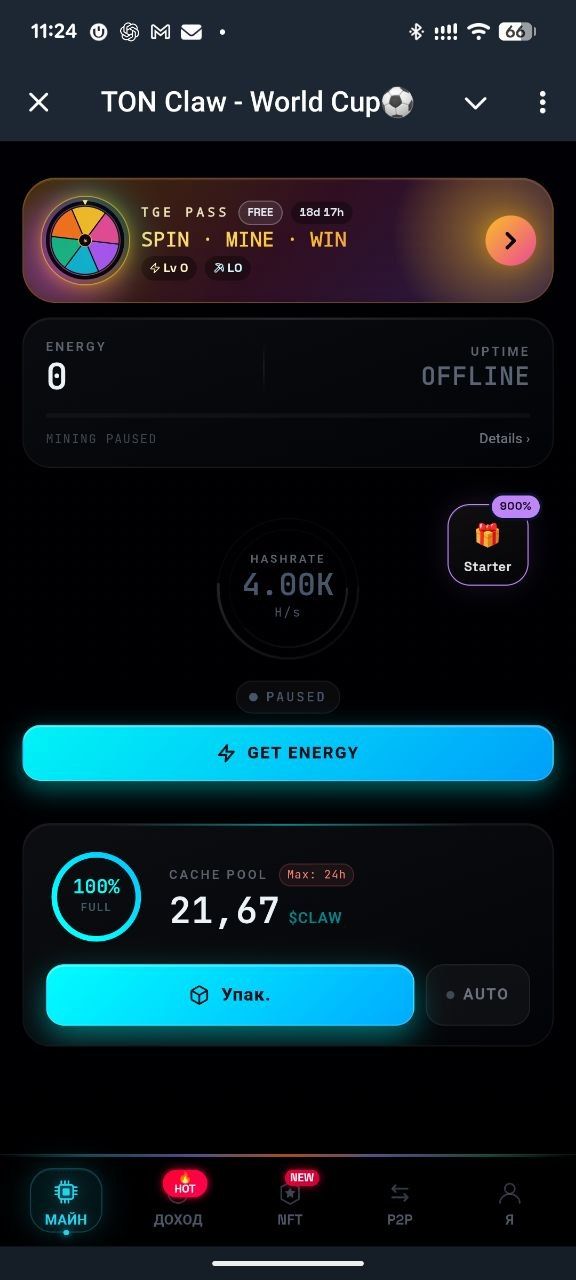Open the three-dot overflow menu
576x1280 pixels.
pyautogui.click(x=542, y=102)
